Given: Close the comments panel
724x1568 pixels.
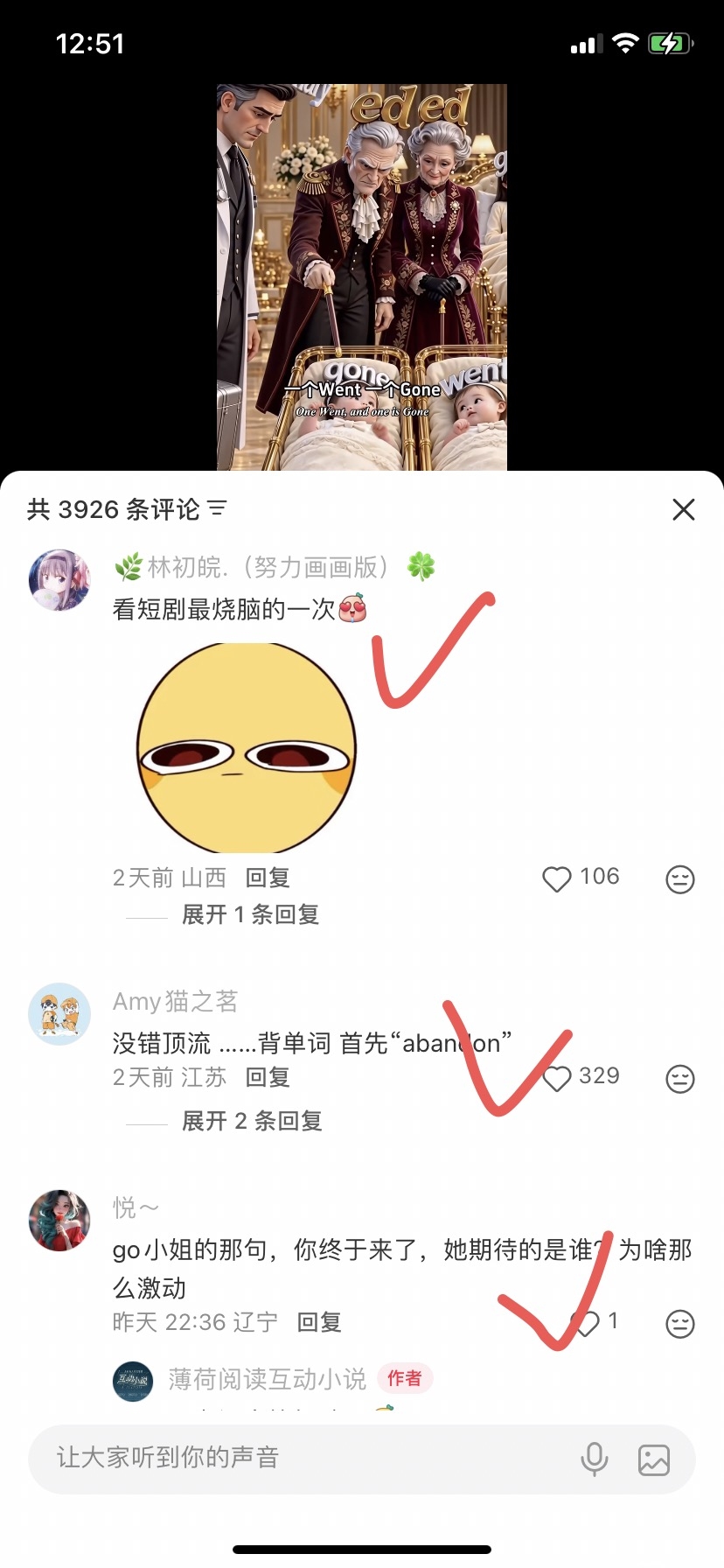Looking at the screenshot, I should (x=683, y=509).
